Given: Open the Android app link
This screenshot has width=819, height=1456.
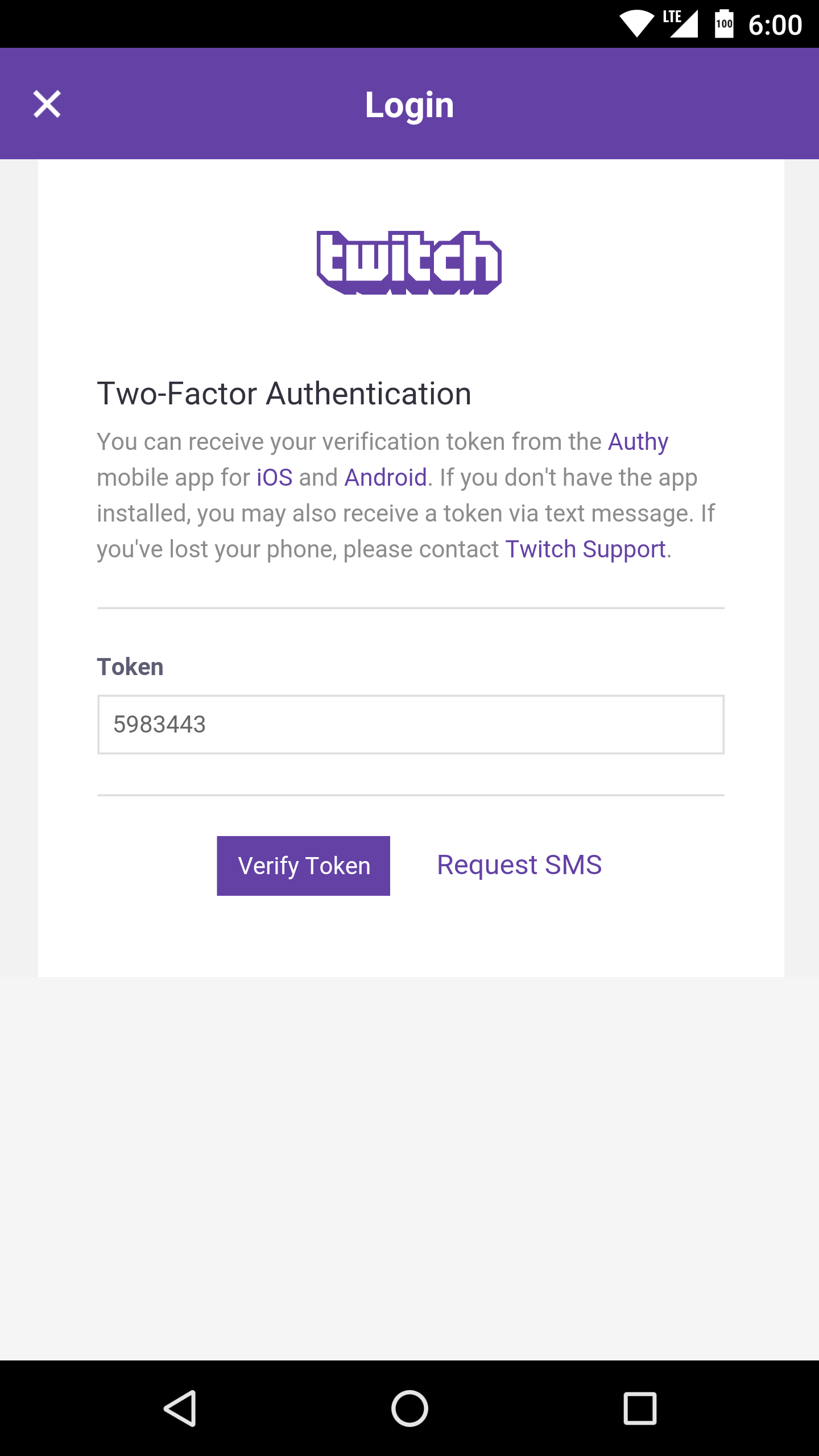Looking at the screenshot, I should pyautogui.click(x=386, y=478).
